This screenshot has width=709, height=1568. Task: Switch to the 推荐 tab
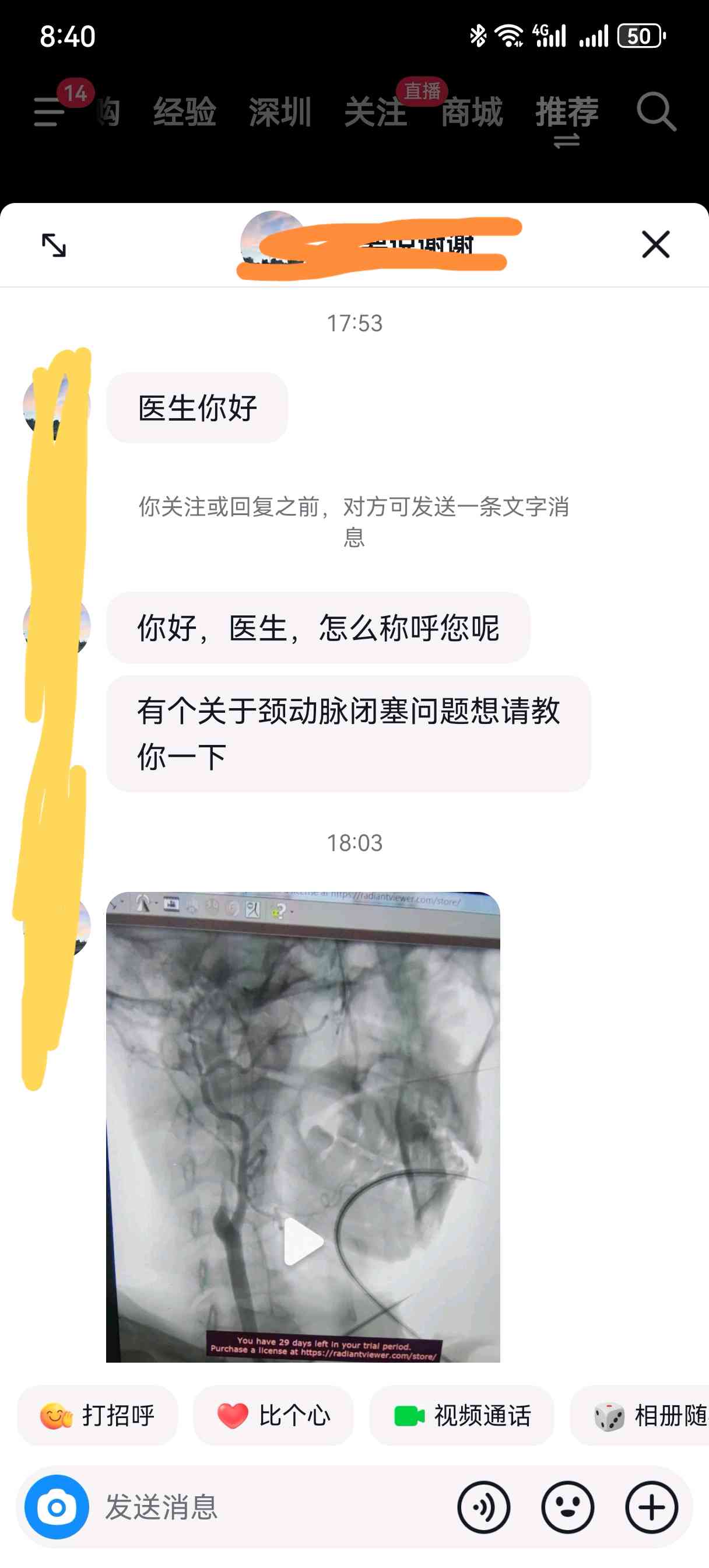click(567, 113)
